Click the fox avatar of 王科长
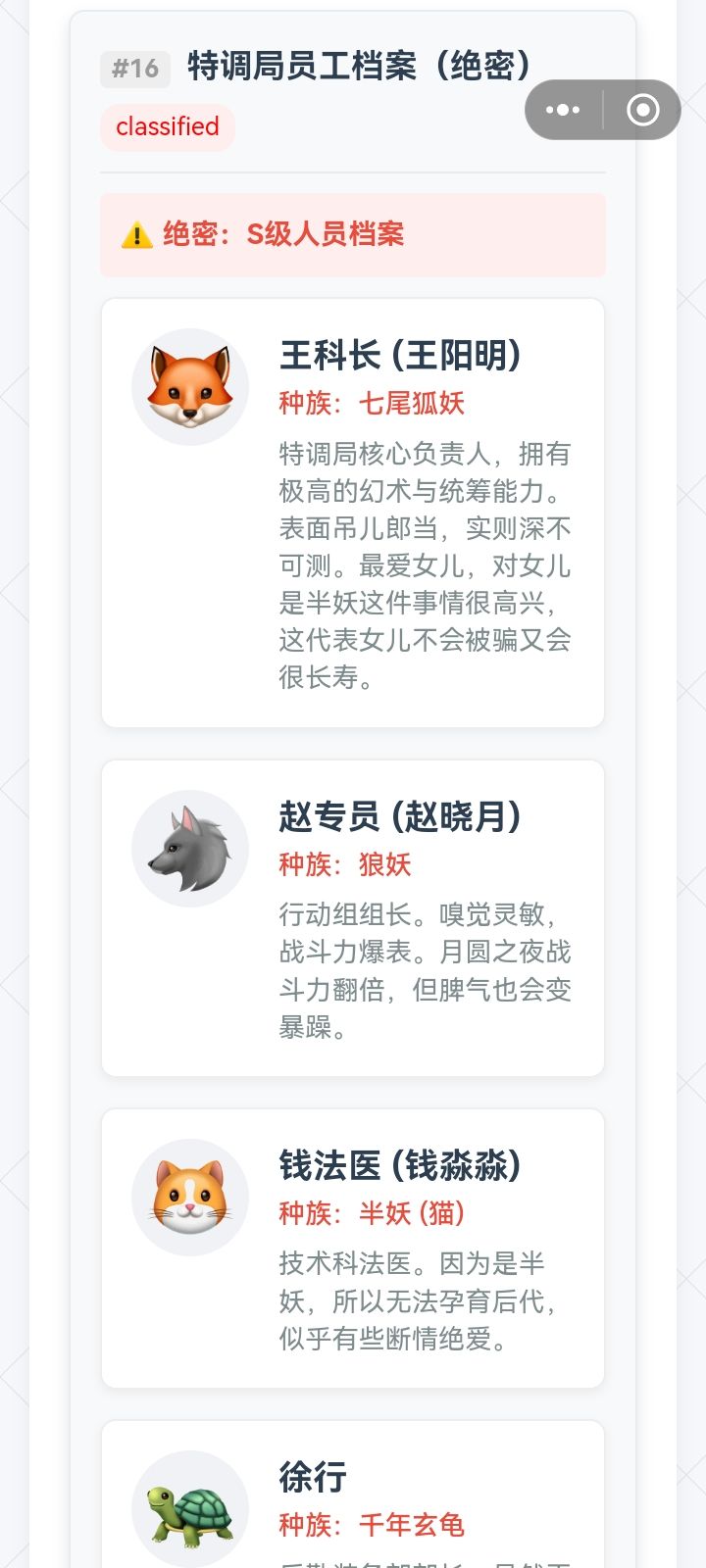The image size is (706, 1568). coord(189,386)
